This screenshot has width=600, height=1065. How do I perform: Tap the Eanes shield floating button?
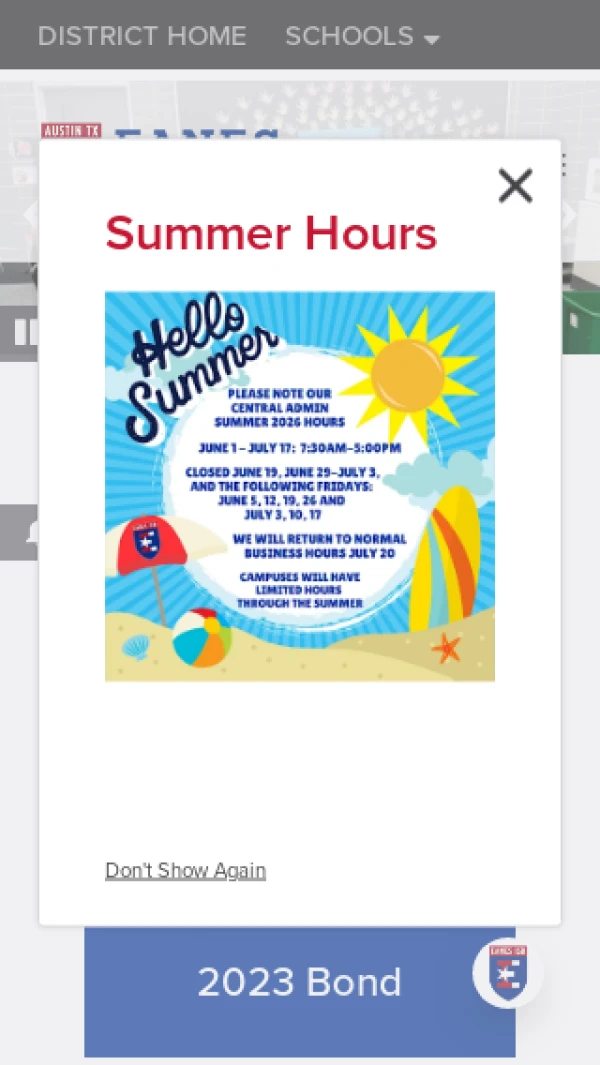(x=508, y=973)
